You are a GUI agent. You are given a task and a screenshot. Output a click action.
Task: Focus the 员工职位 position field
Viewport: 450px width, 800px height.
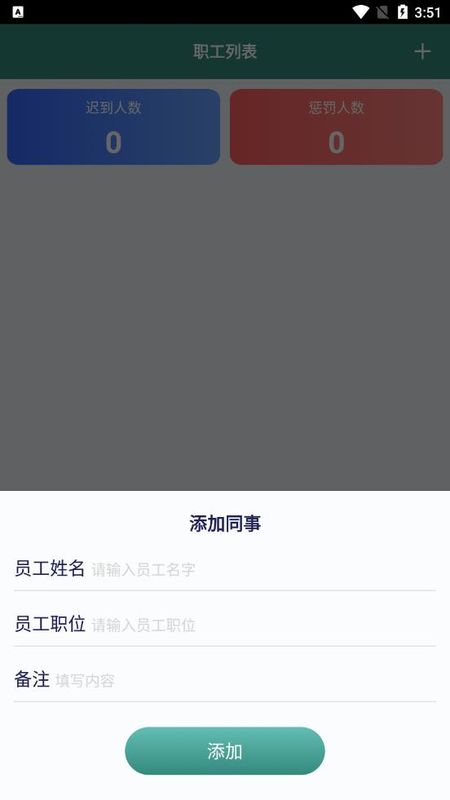point(263,624)
